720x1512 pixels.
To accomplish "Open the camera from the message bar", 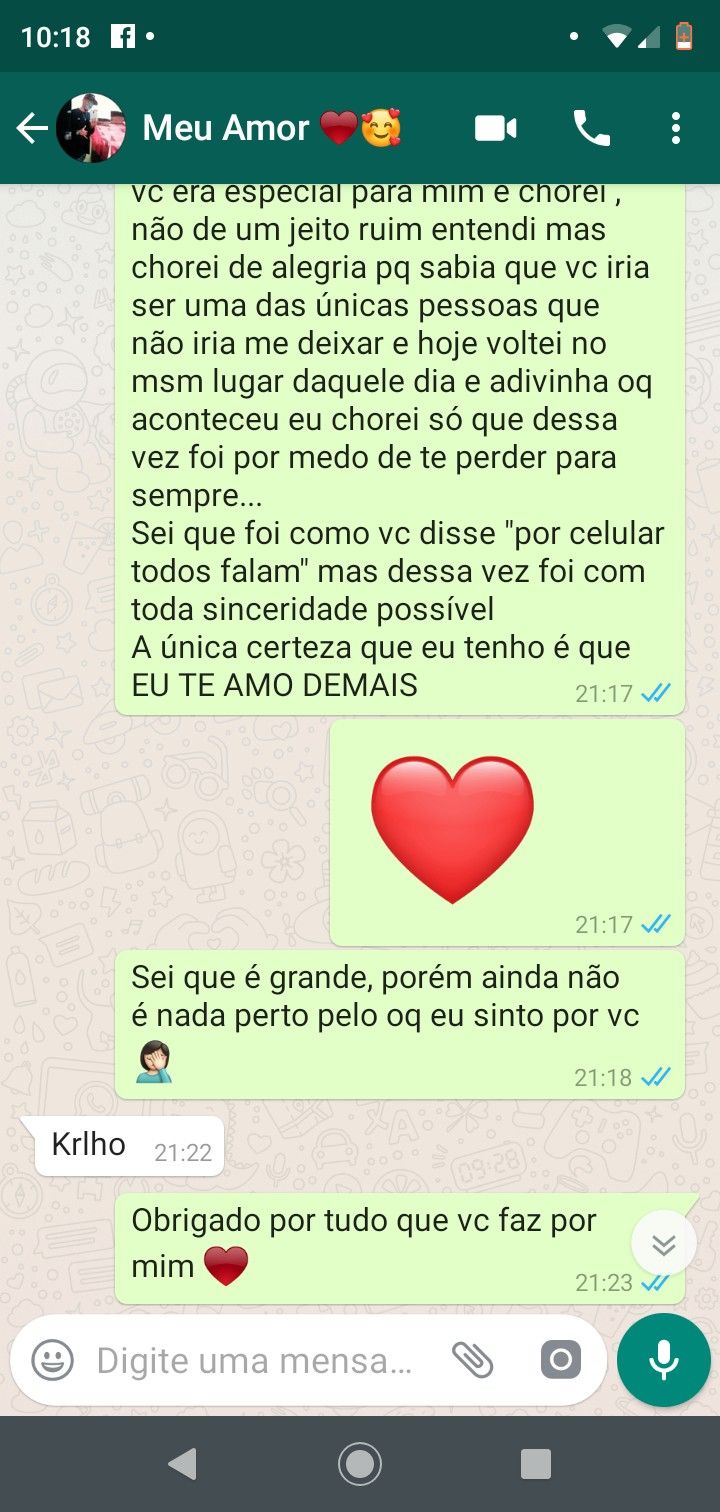I will tap(561, 1360).
